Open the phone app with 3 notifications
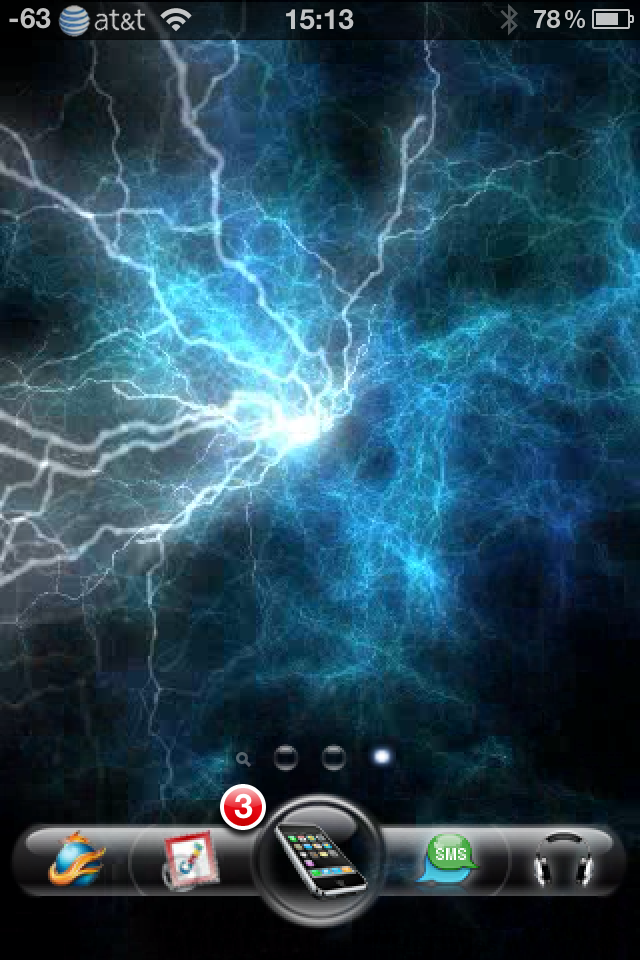The height and width of the screenshot is (960, 640). click(x=316, y=860)
